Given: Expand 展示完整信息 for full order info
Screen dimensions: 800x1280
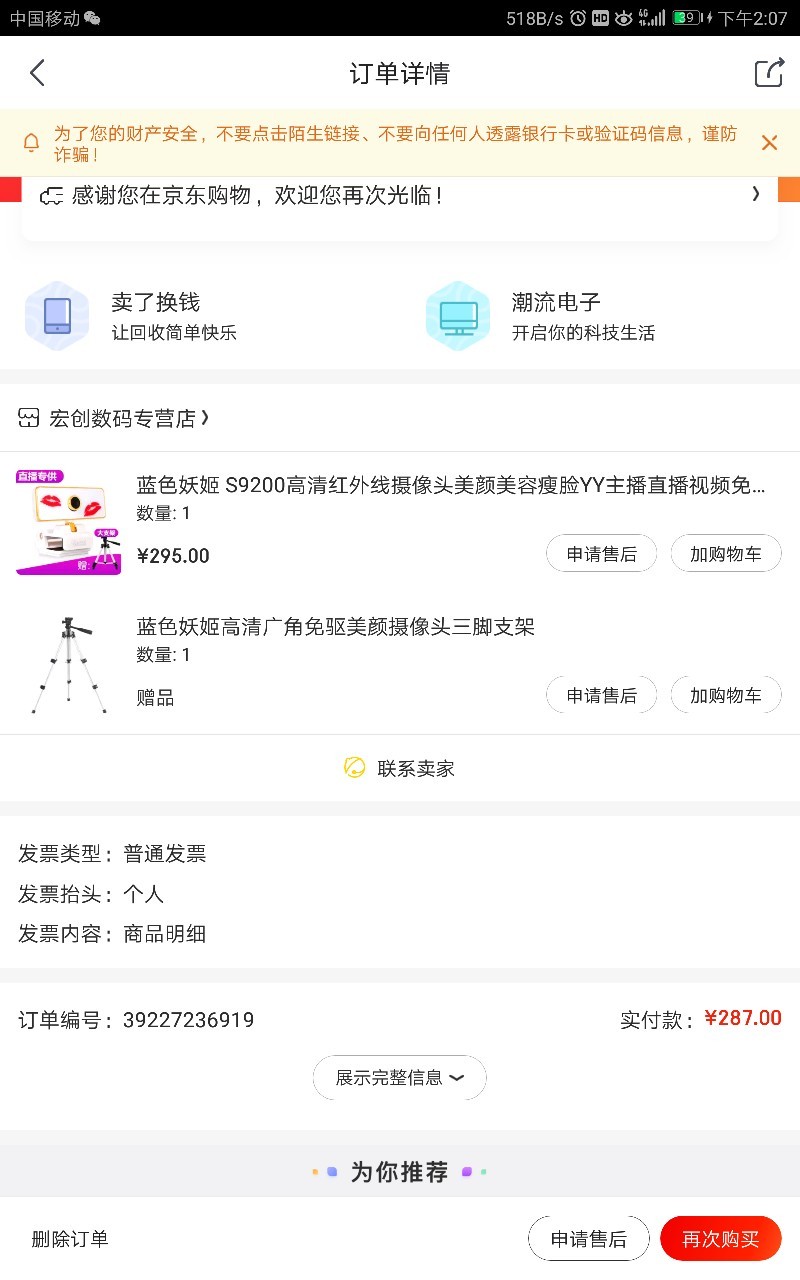Looking at the screenshot, I should 400,1078.
